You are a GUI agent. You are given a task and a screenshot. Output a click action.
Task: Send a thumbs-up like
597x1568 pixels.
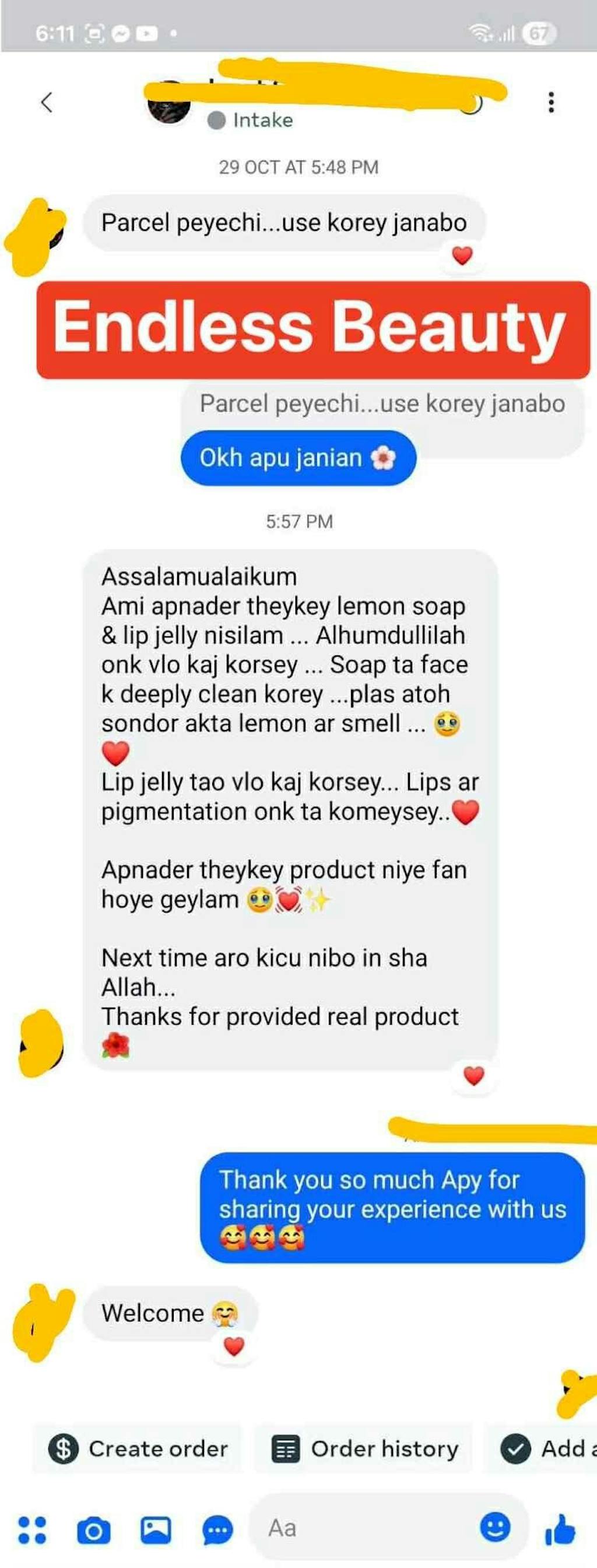tap(560, 1529)
